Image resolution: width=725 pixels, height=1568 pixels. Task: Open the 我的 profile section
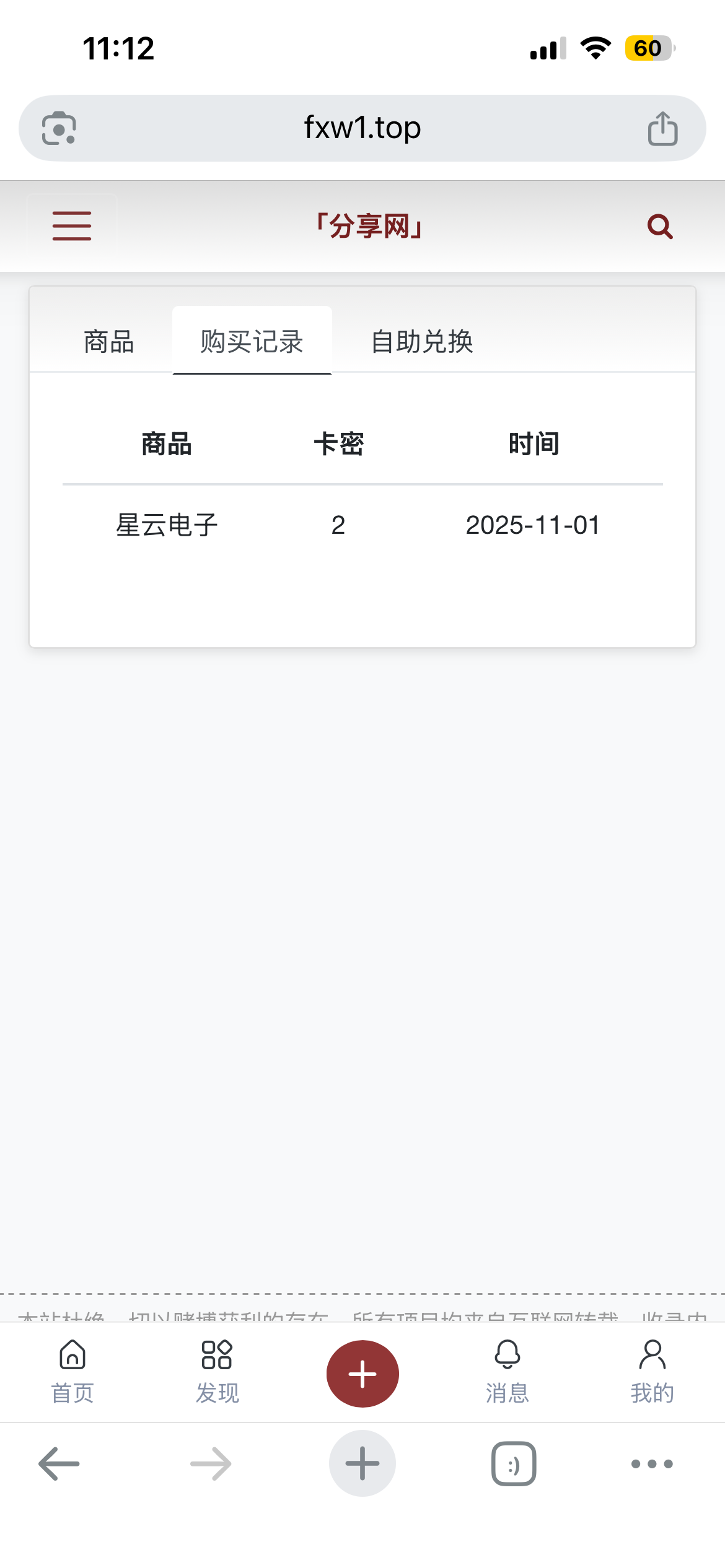652,1374
